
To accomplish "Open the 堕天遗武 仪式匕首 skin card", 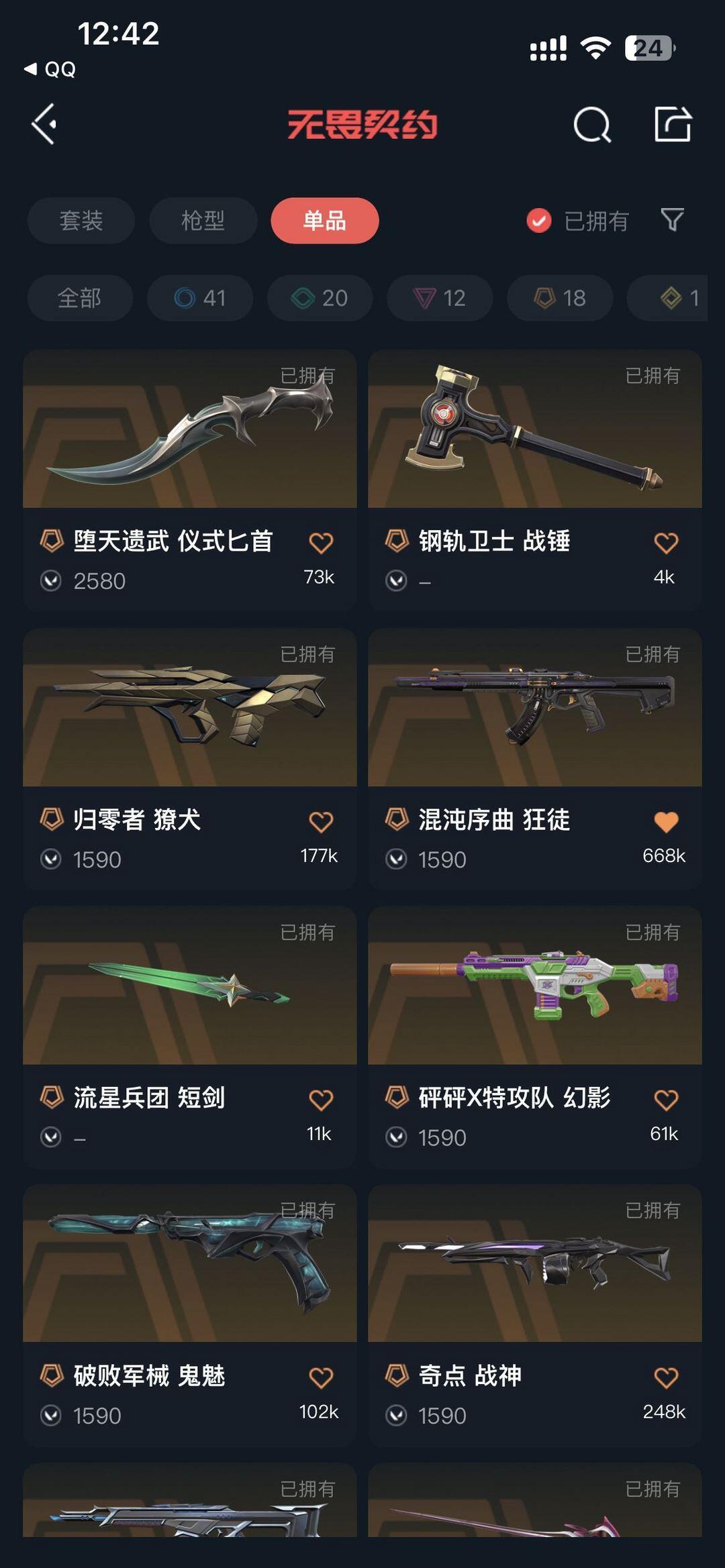I will pyautogui.click(x=190, y=479).
